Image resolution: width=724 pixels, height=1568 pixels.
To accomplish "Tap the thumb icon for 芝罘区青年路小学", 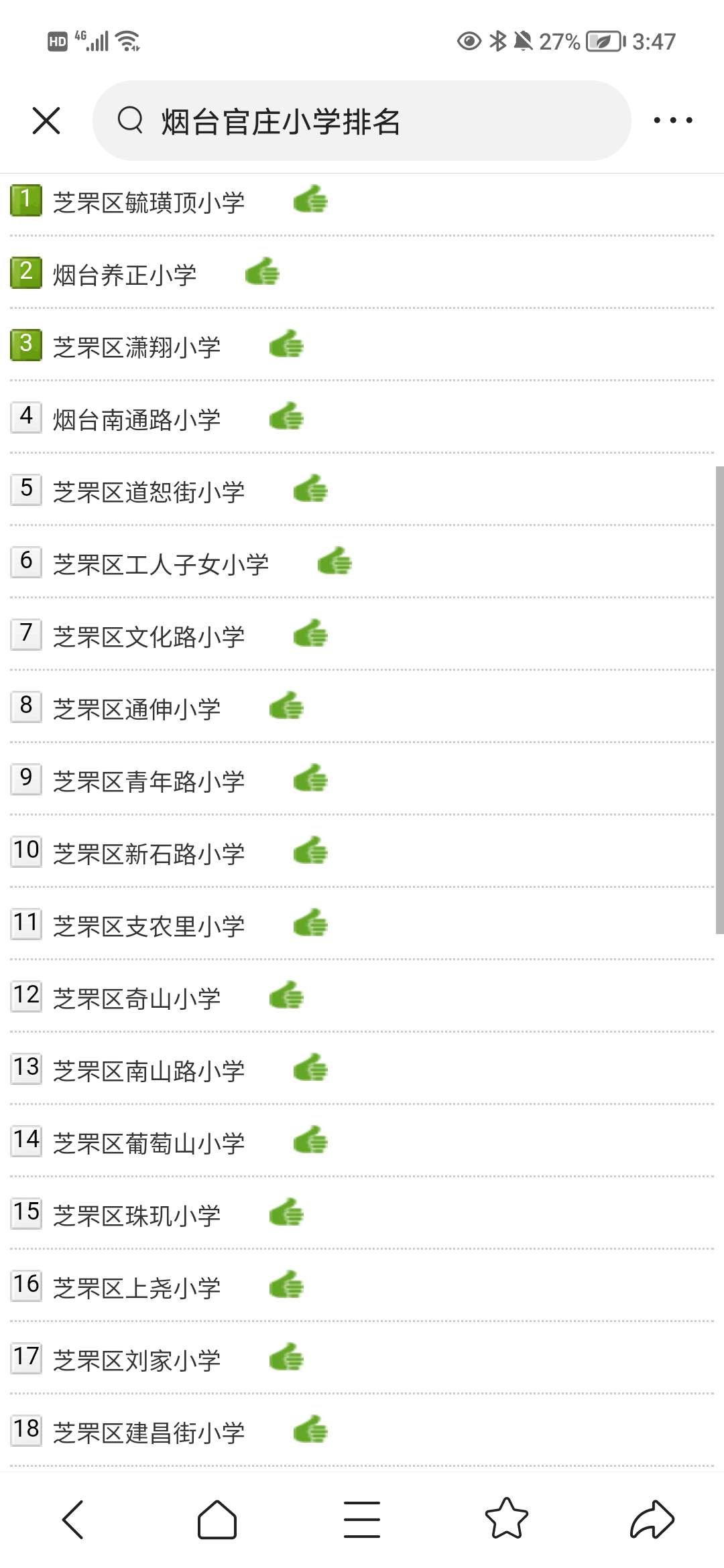I will click(310, 779).
